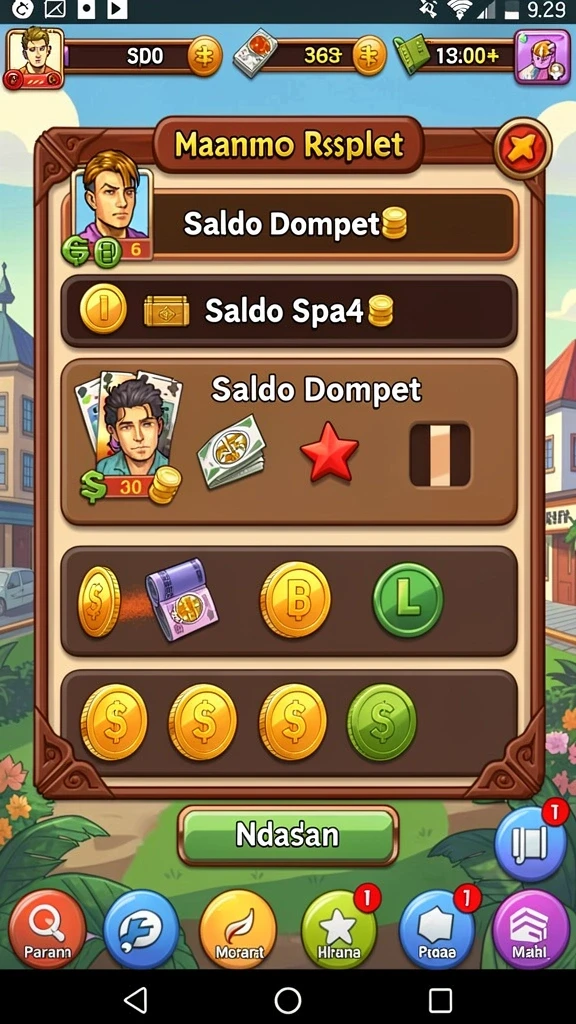Go back with the system back button
The height and width of the screenshot is (1024, 576).
tap(135, 999)
